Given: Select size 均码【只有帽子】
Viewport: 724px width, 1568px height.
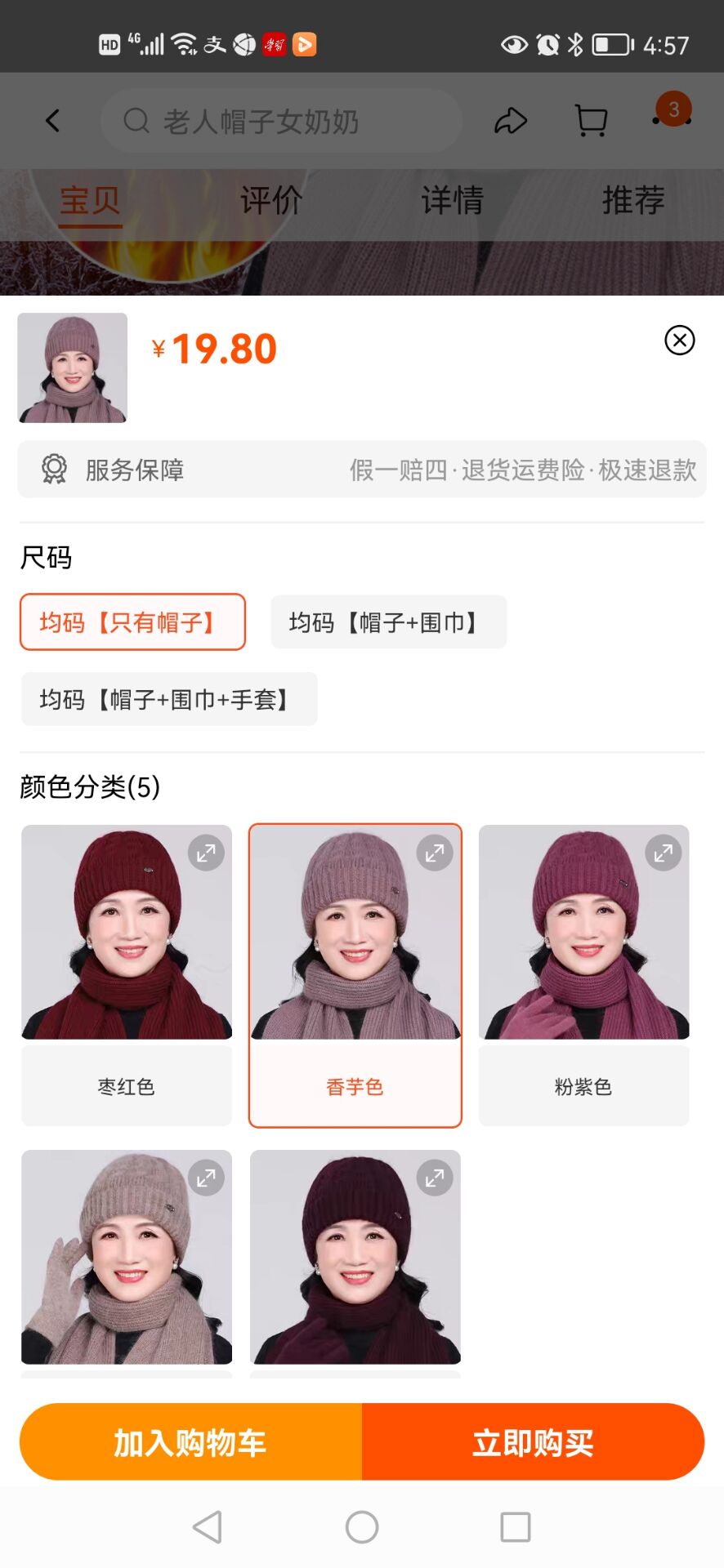Looking at the screenshot, I should (x=132, y=622).
